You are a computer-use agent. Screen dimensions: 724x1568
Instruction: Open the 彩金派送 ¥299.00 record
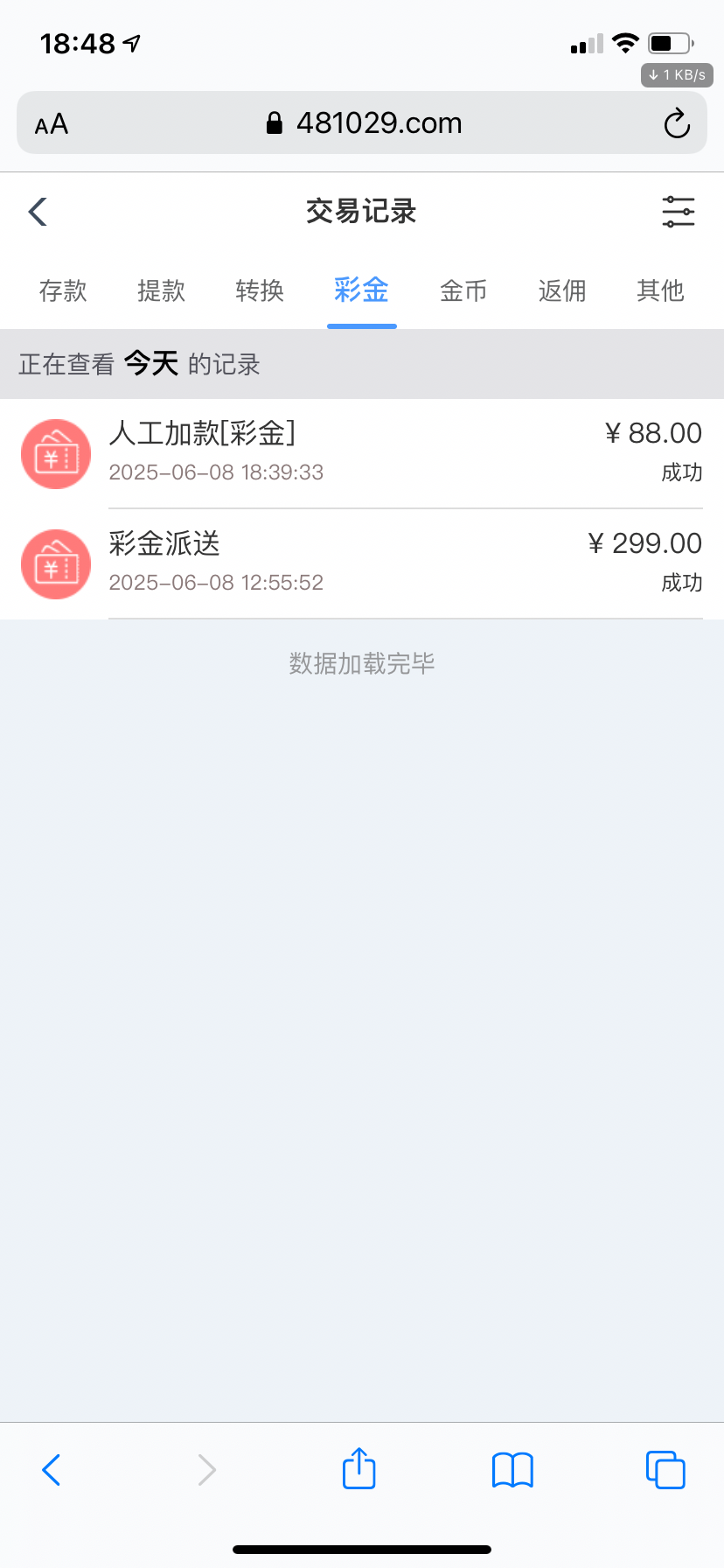[x=362, y=563]
